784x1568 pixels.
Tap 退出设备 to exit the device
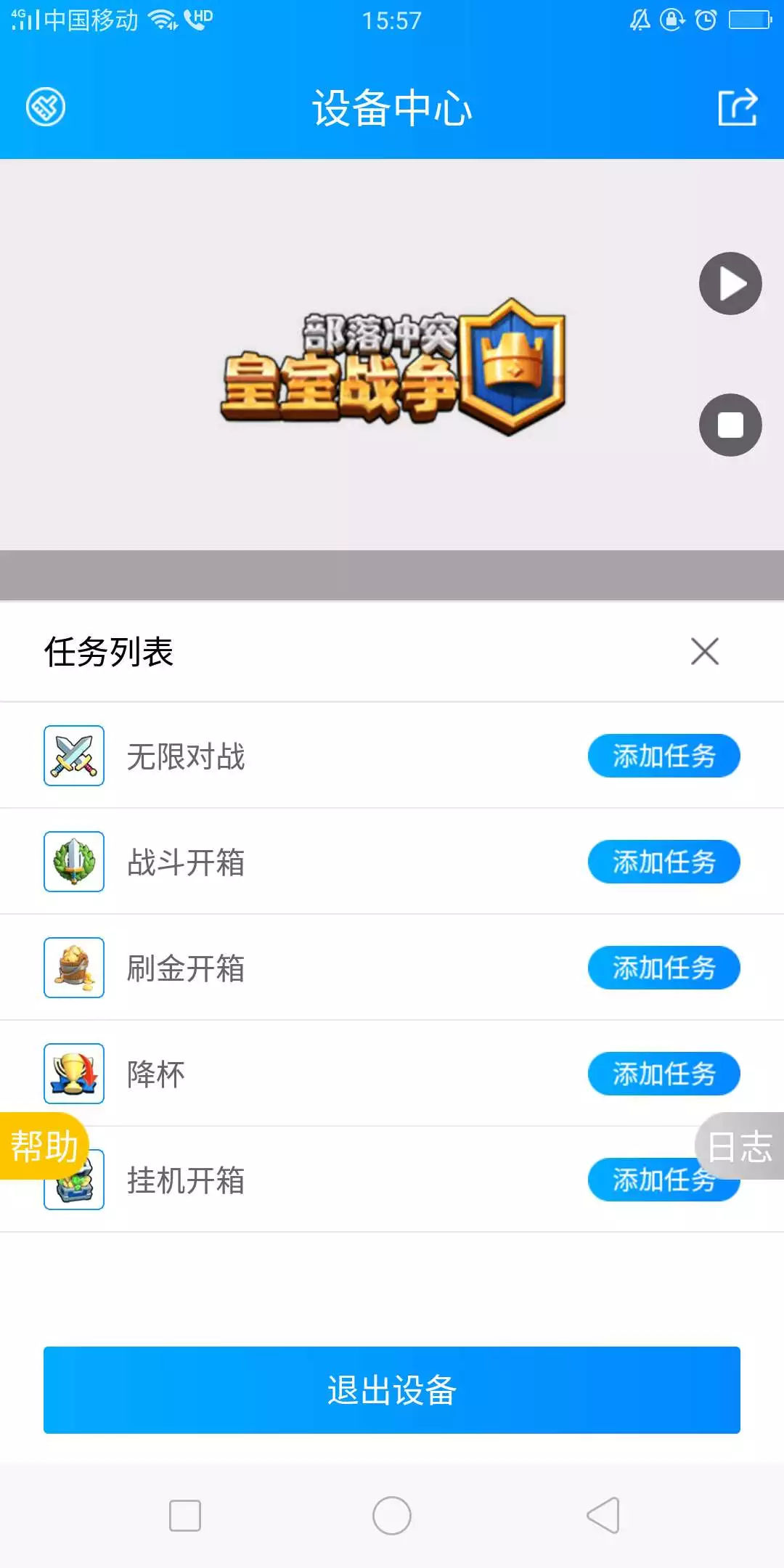(x=392, y=1390)
